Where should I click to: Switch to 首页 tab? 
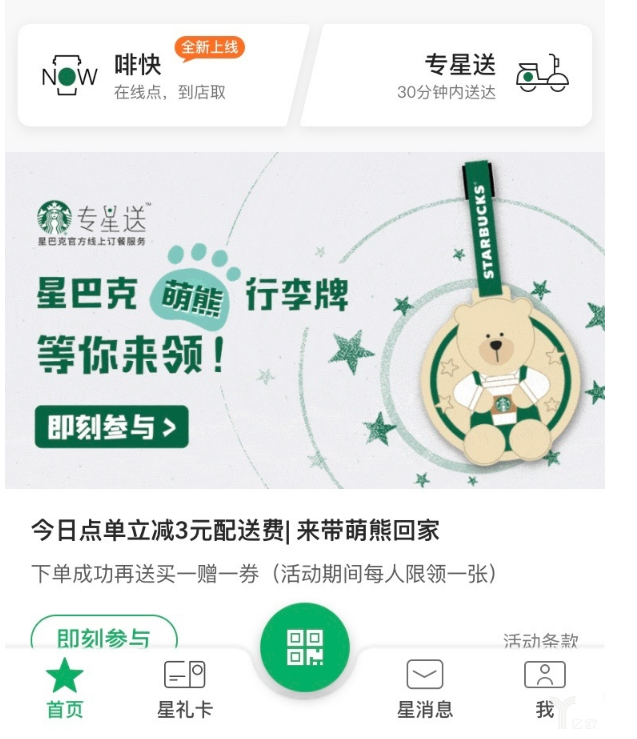[65, 689]
